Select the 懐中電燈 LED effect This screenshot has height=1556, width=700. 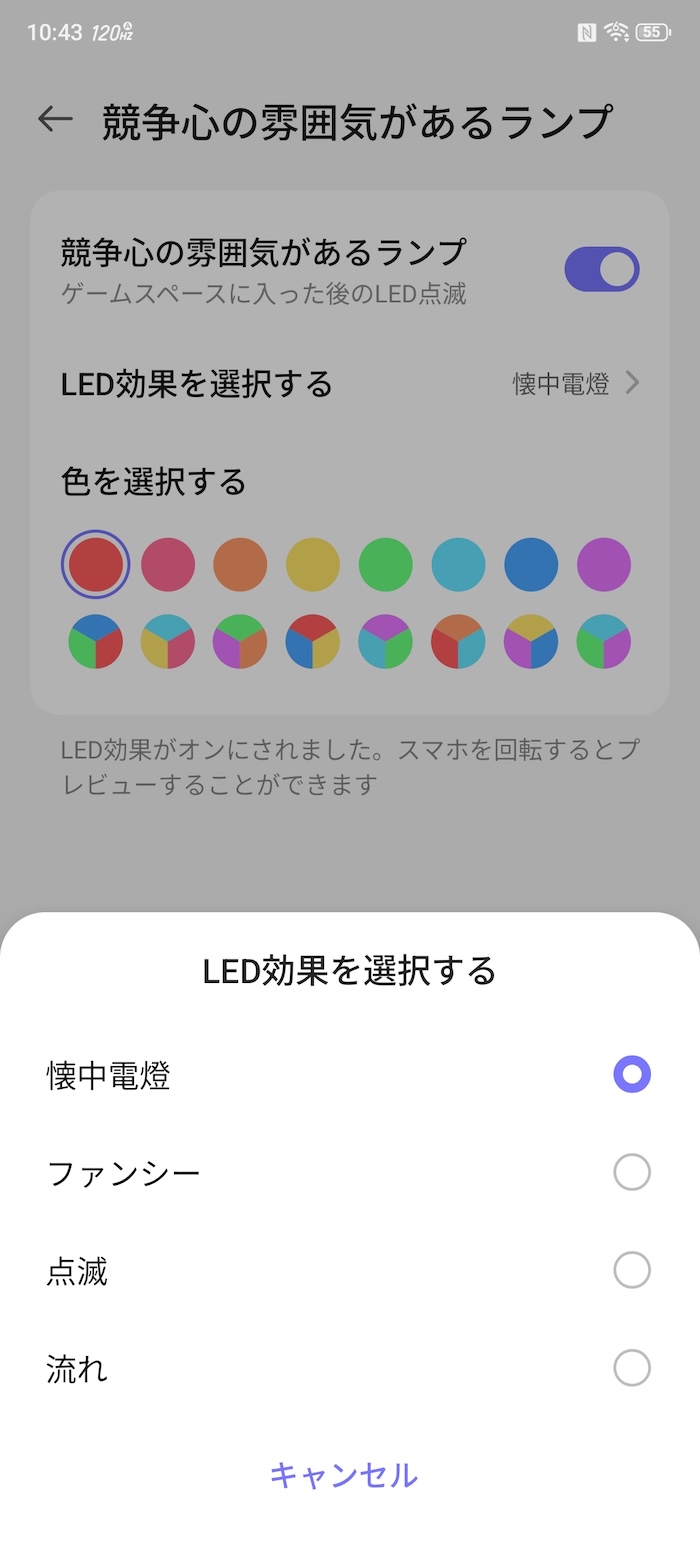point(349,1075)
